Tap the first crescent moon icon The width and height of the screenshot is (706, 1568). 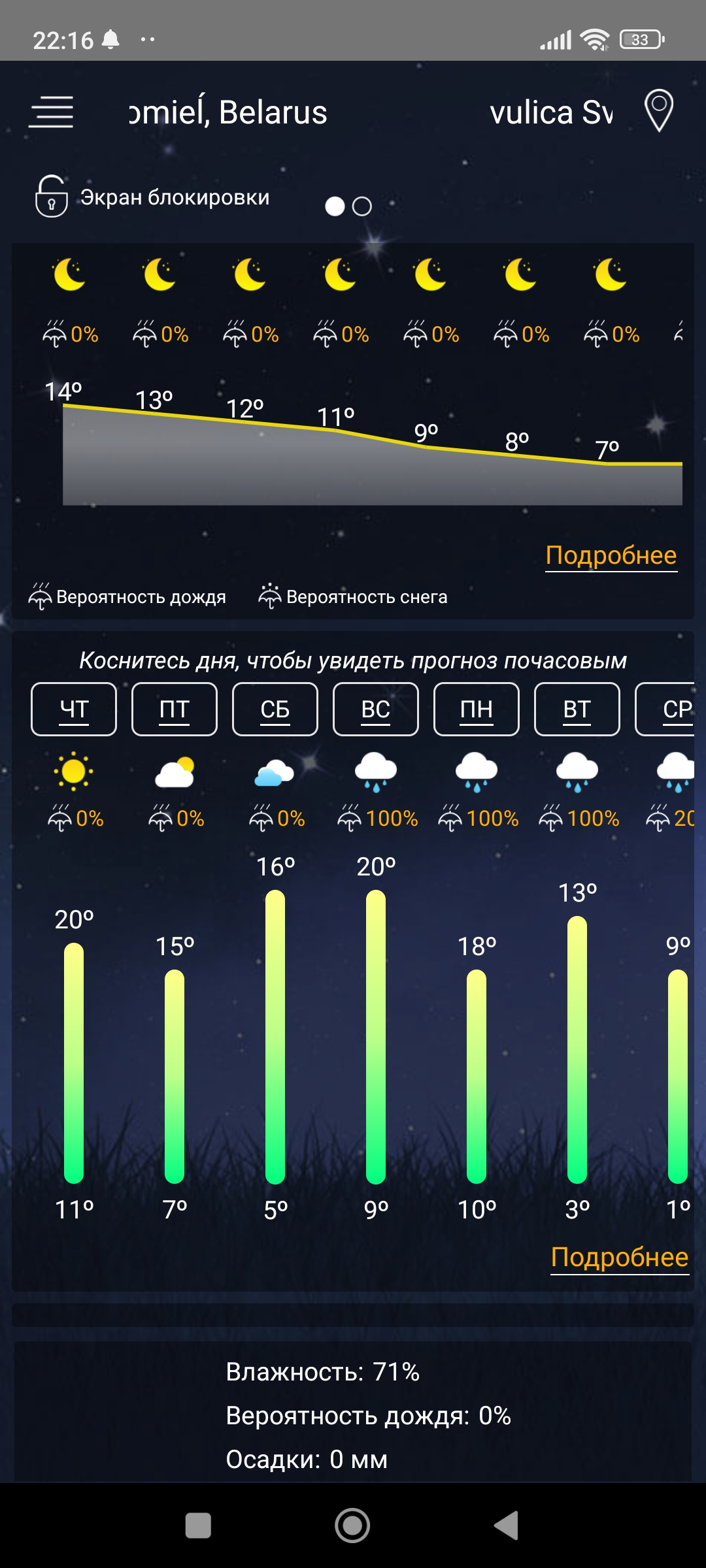click(x=69, y=276)
